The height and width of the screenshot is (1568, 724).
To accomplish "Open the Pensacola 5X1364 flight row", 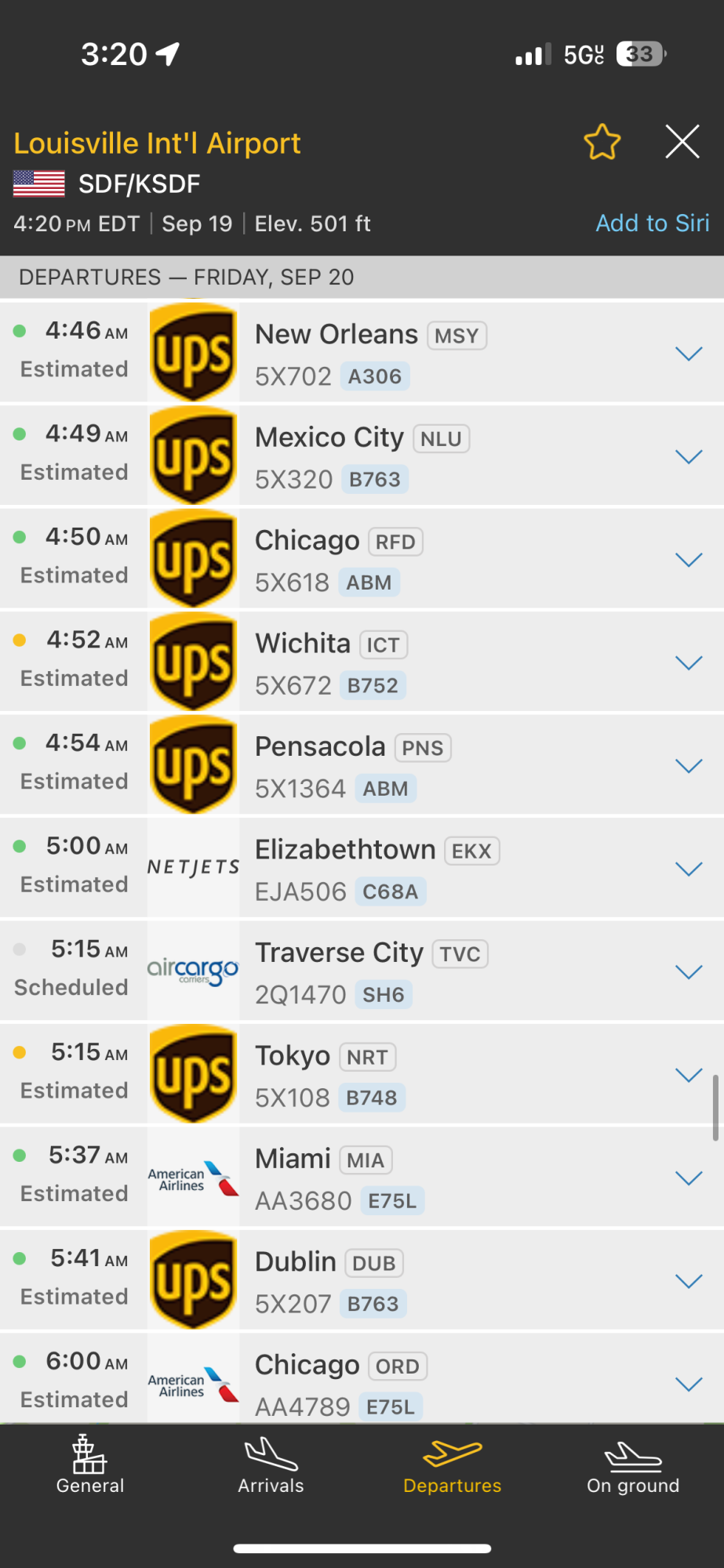I will point(362,766).
